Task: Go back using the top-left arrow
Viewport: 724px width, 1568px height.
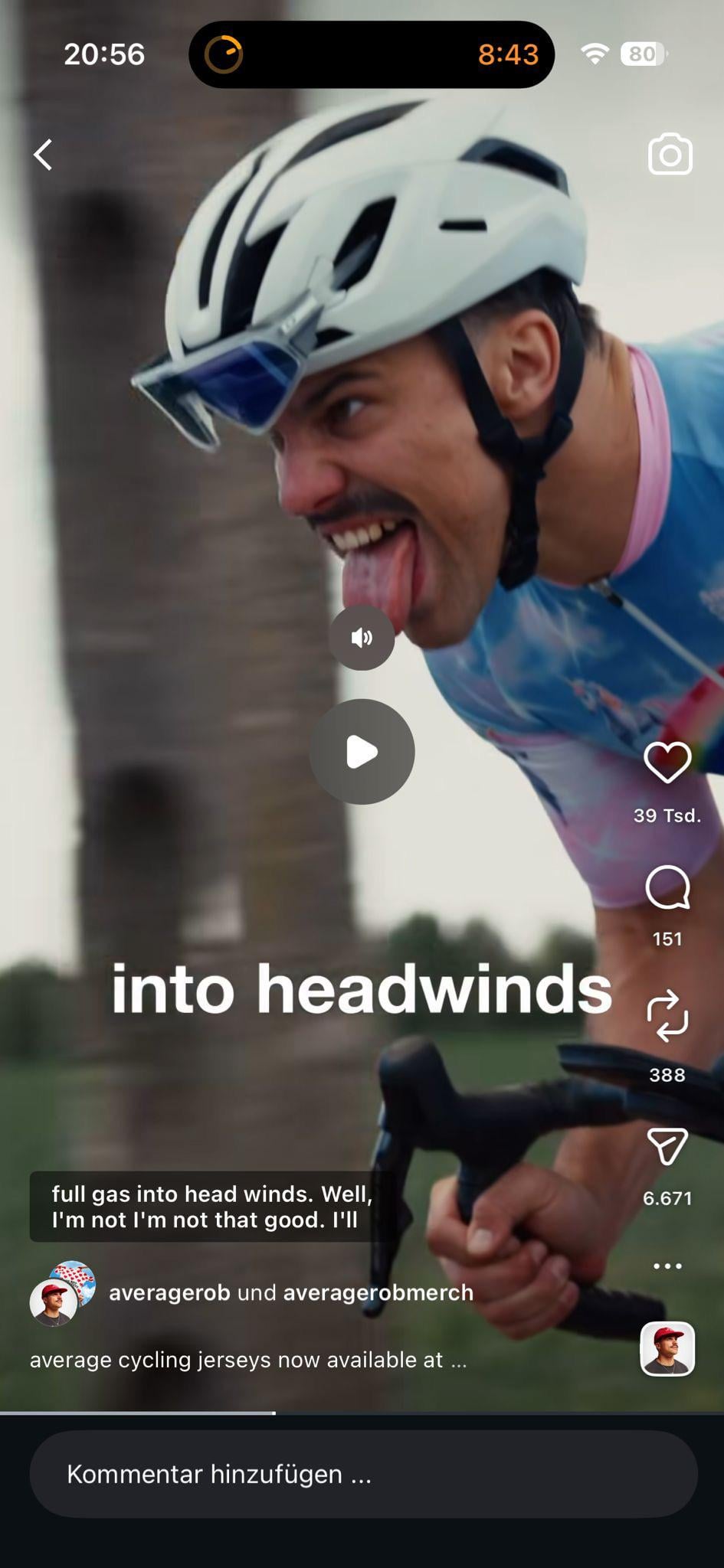Action: point(44,155)
